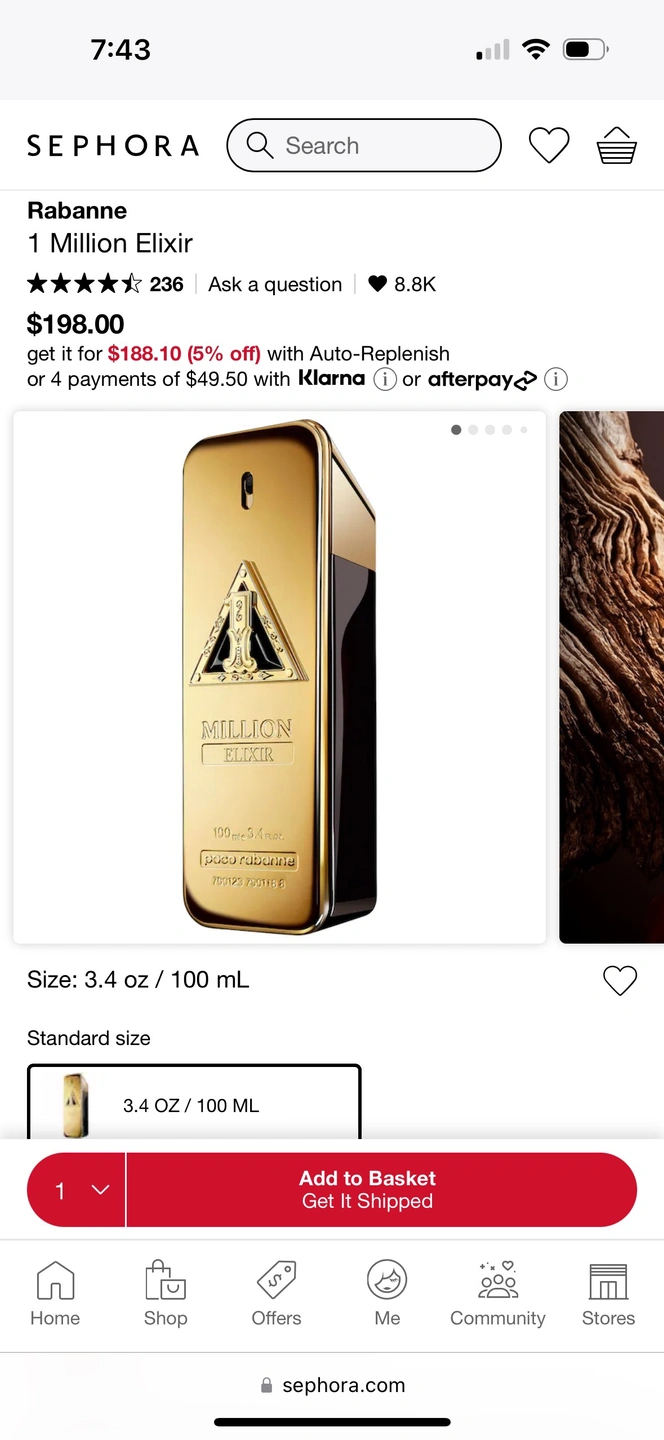Open the Rabanne brand page
Image resolution: width=664 pixels, height=1440 pixels.
pos(77,211)
